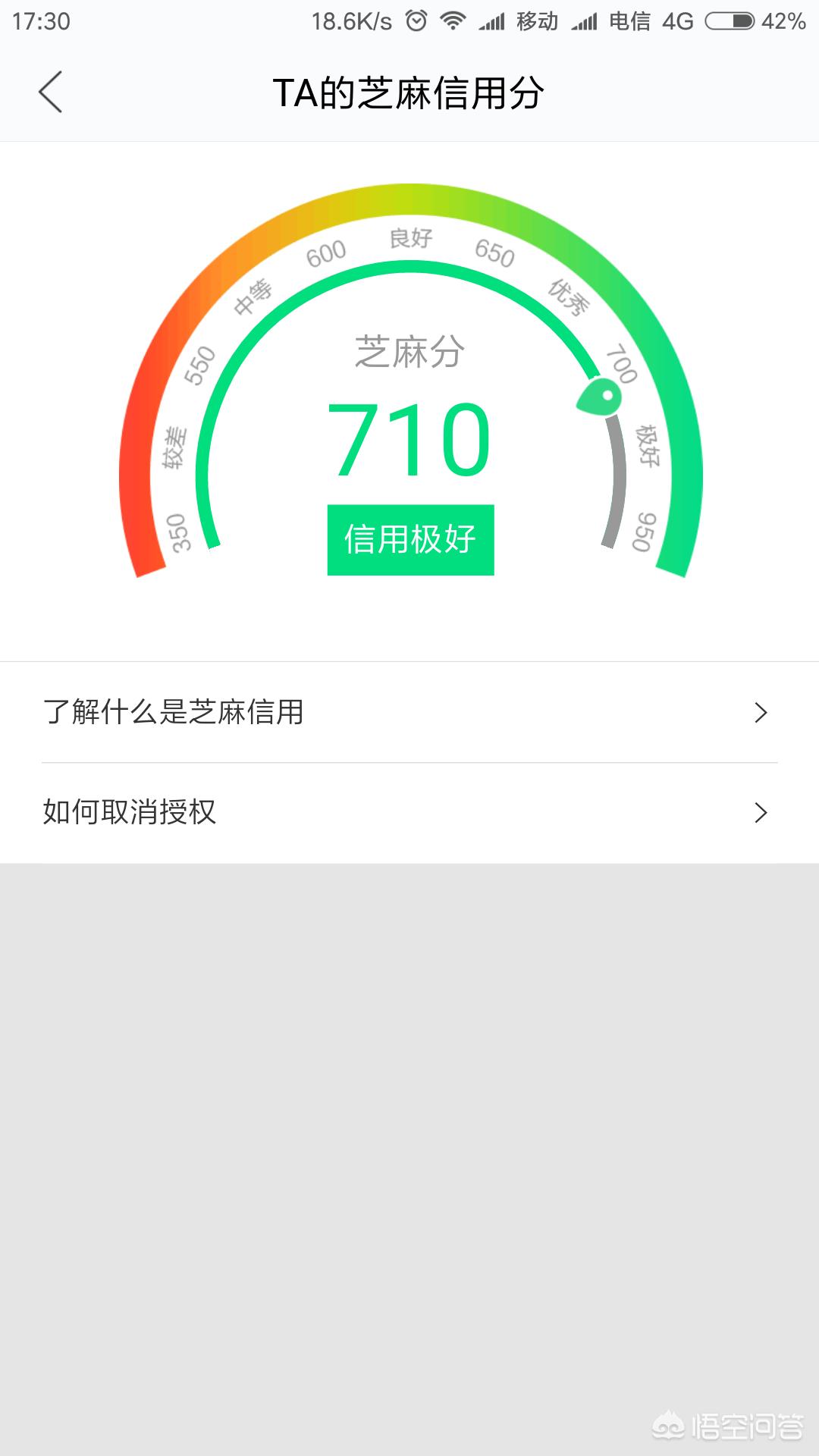Expand the chevron beside 如何取消授权
The height and width of the screenshot is (1456, 819).
[x=761, y=814]
